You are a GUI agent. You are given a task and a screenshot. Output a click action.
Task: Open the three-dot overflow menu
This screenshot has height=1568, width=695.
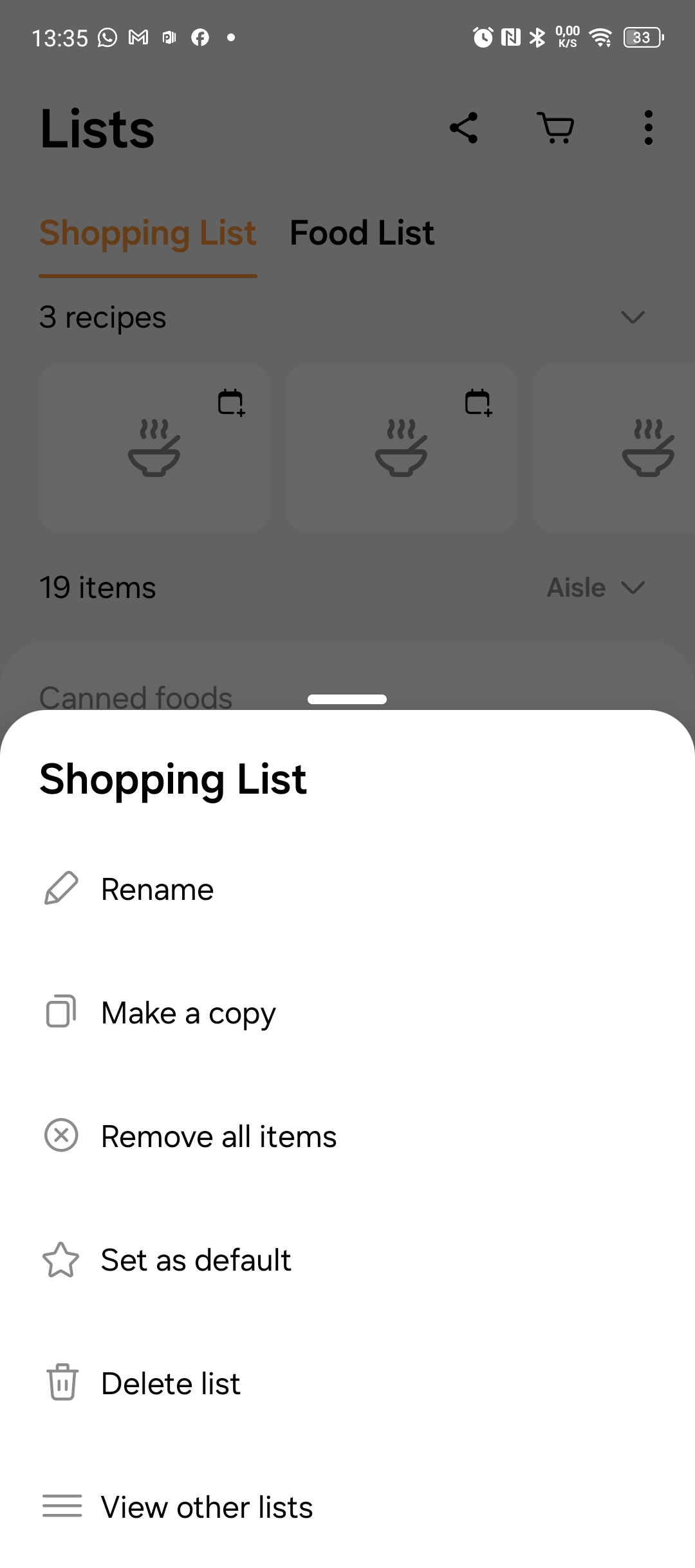(648, 128)
